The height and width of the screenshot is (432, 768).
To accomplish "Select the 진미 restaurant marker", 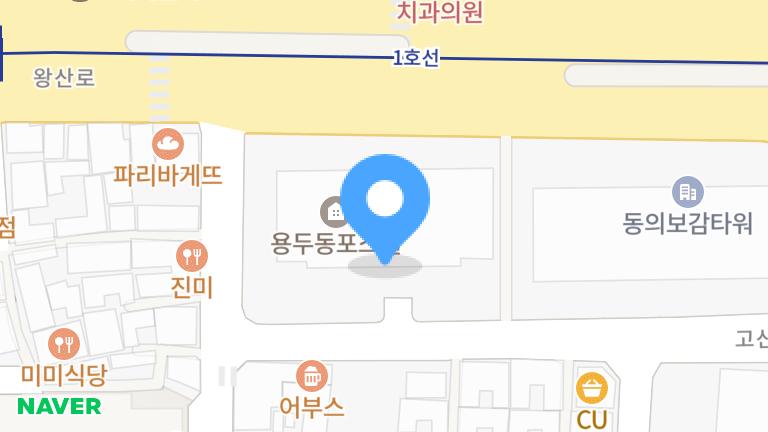I will click(x=191, y=257).
